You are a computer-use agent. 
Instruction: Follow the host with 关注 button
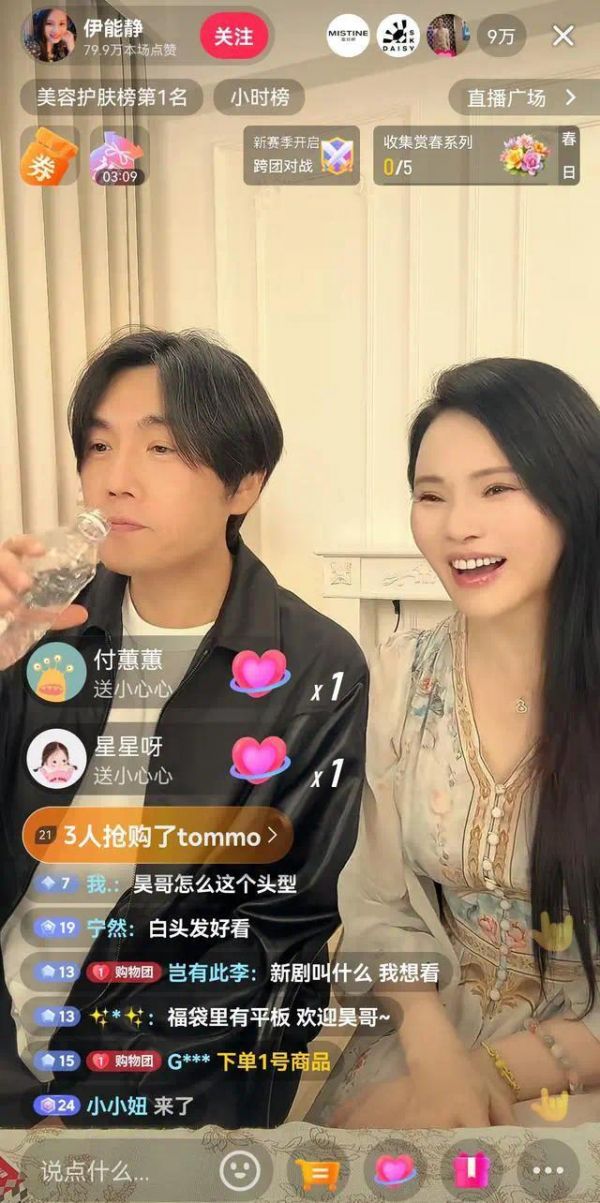234,37
